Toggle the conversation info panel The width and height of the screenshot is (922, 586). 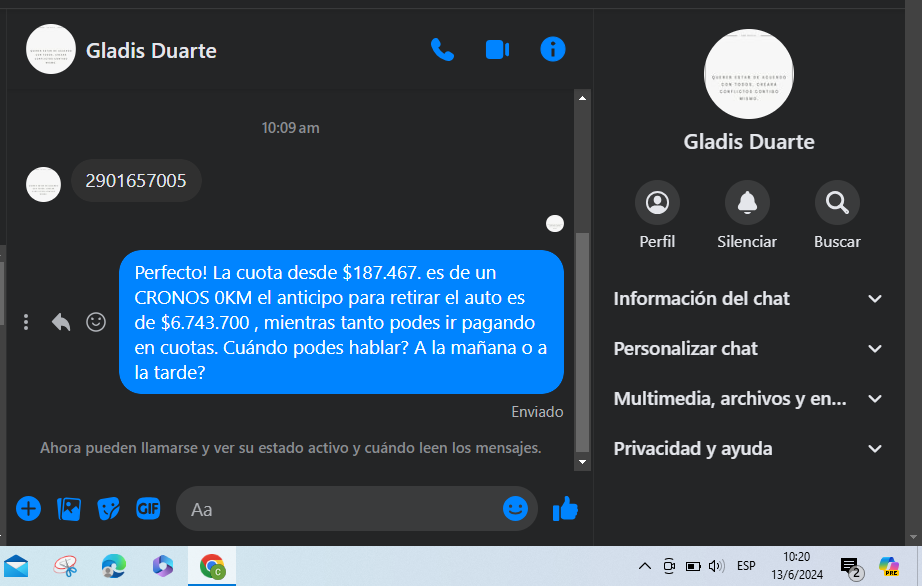tap(552, 49)
